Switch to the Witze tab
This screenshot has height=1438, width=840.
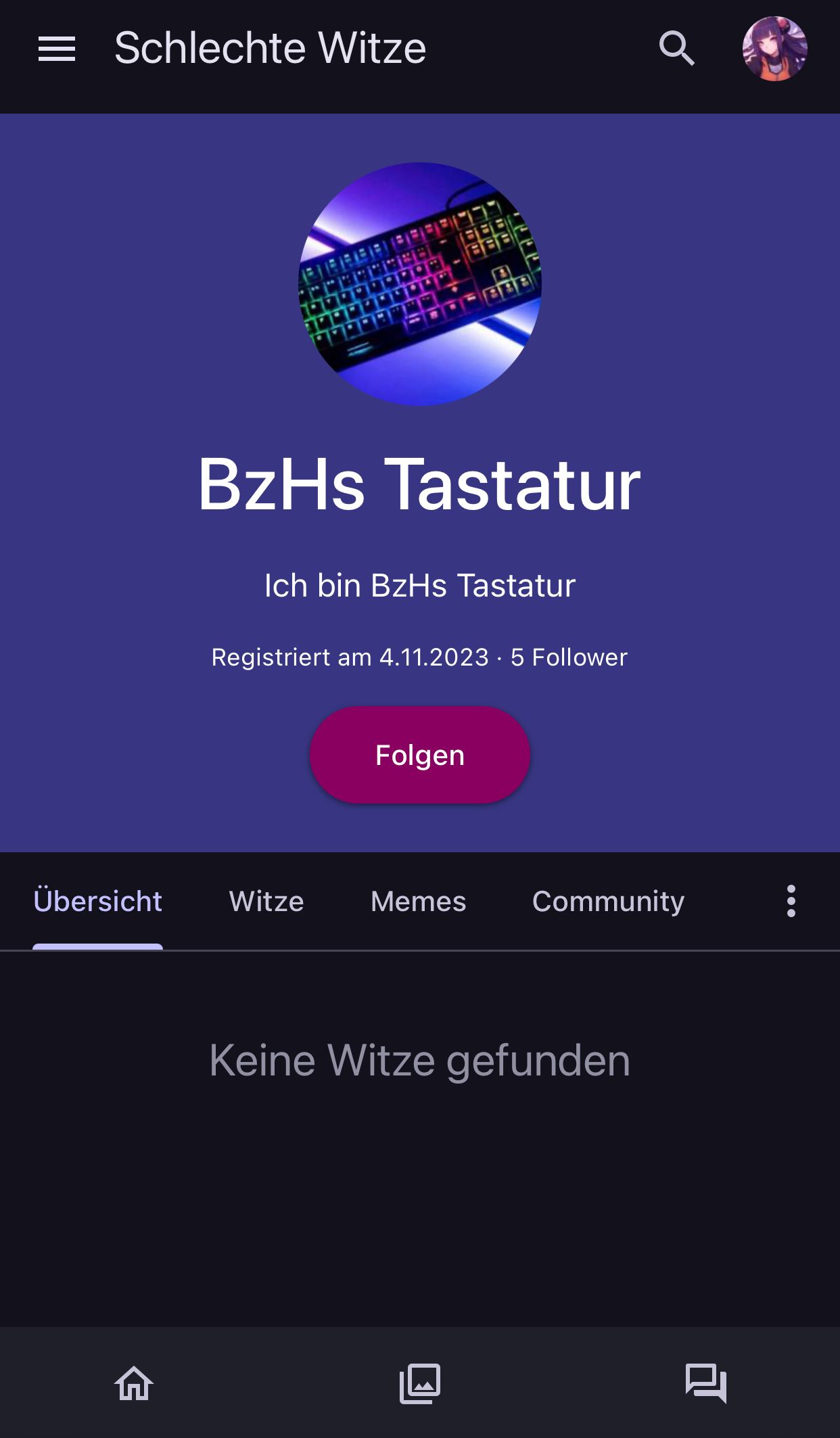coord(266,901)
